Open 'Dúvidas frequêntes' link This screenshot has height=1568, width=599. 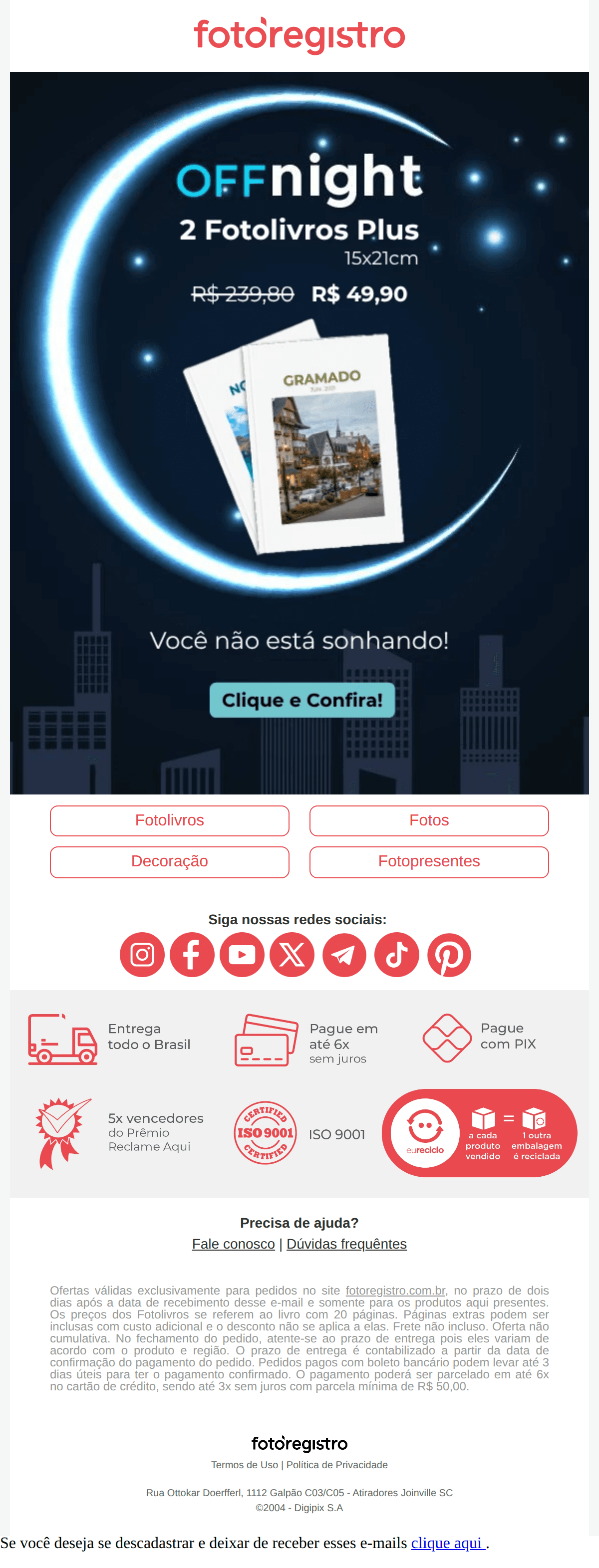click(x=346, y=1244)
